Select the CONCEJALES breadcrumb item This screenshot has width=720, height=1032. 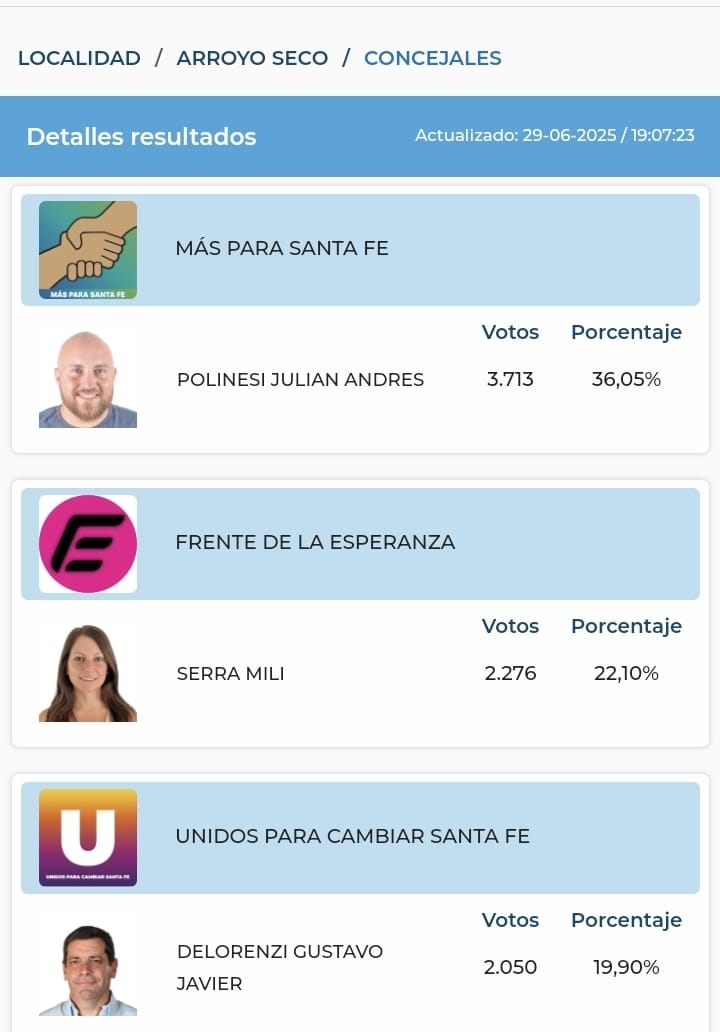click(432, 58)
